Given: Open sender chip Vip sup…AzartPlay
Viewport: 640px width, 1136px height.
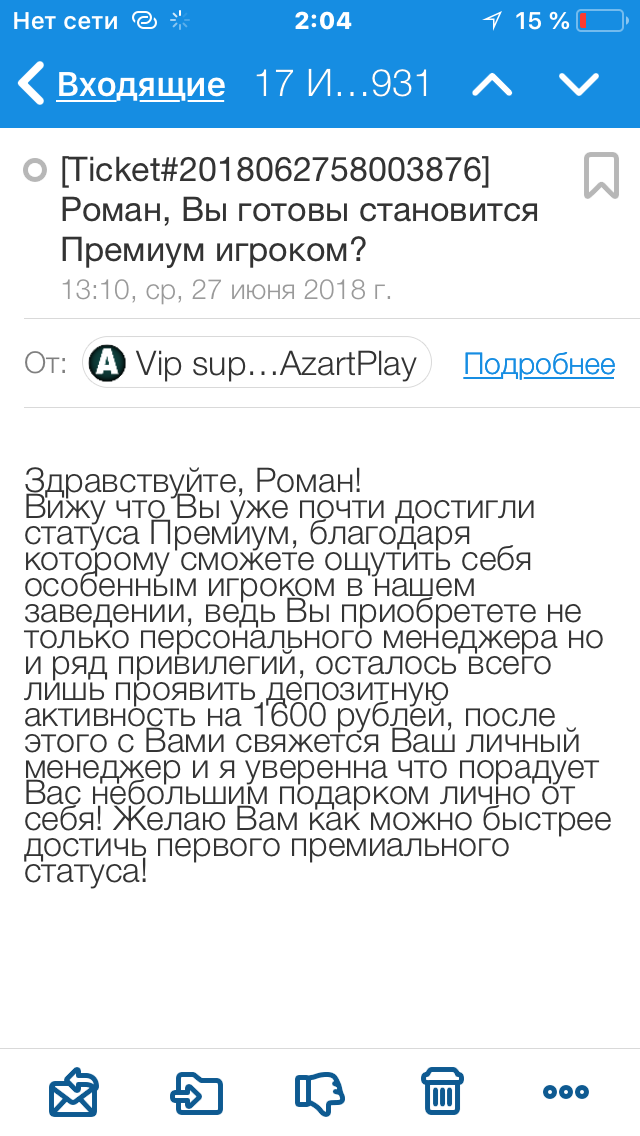Looking at the screenshot, I should [257, 363].
